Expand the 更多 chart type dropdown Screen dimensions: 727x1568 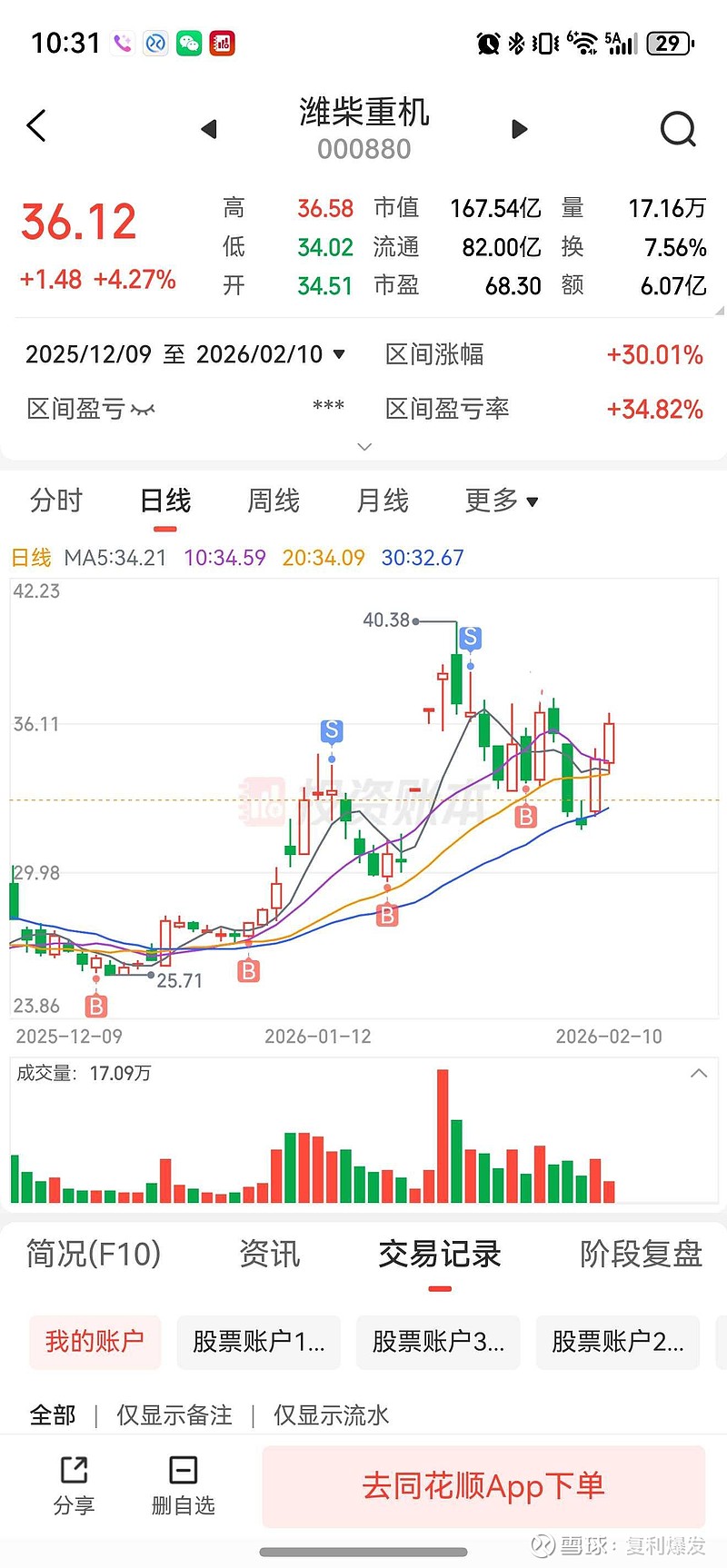click(503, 501)
